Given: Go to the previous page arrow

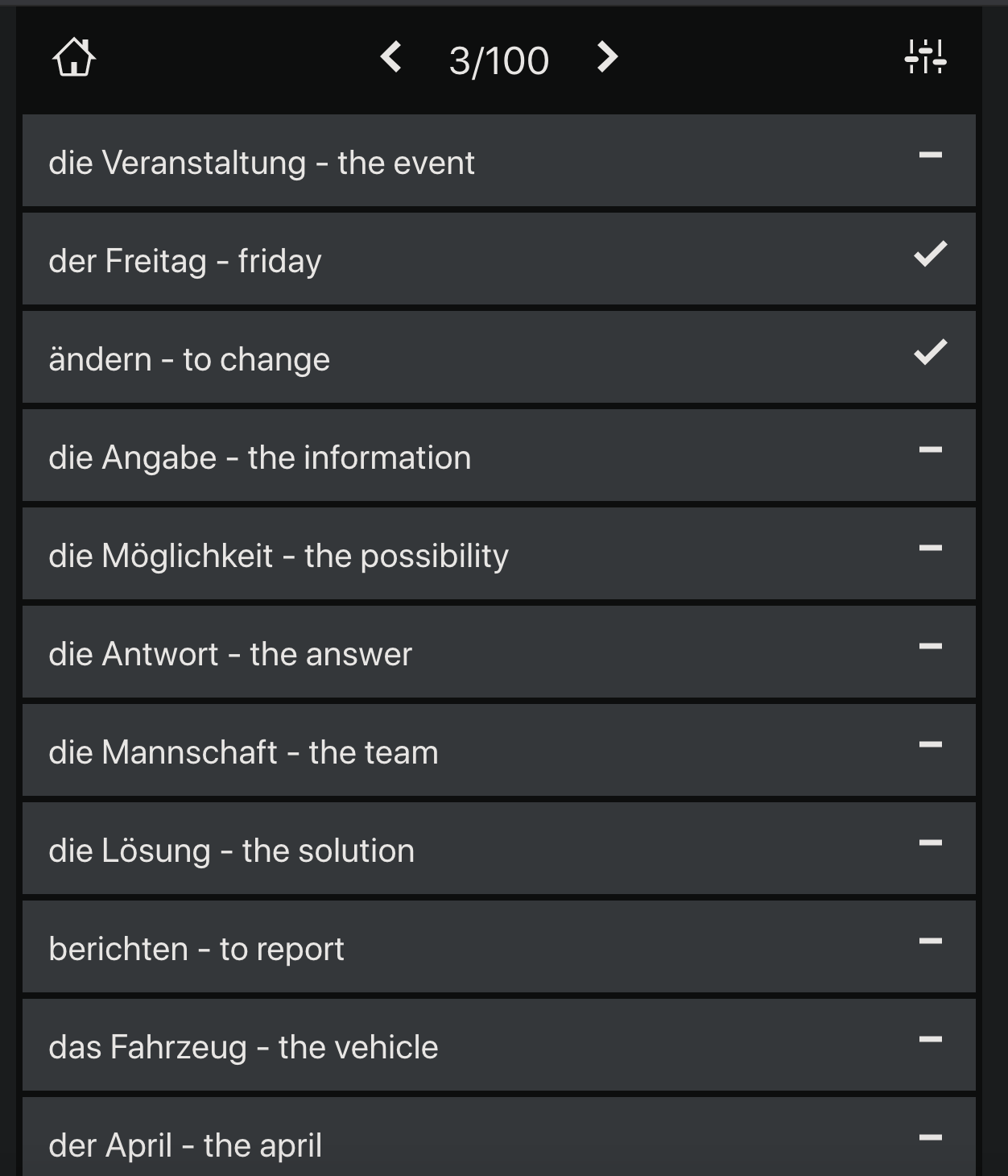Looking at the screenshot, I should (391, 57).
